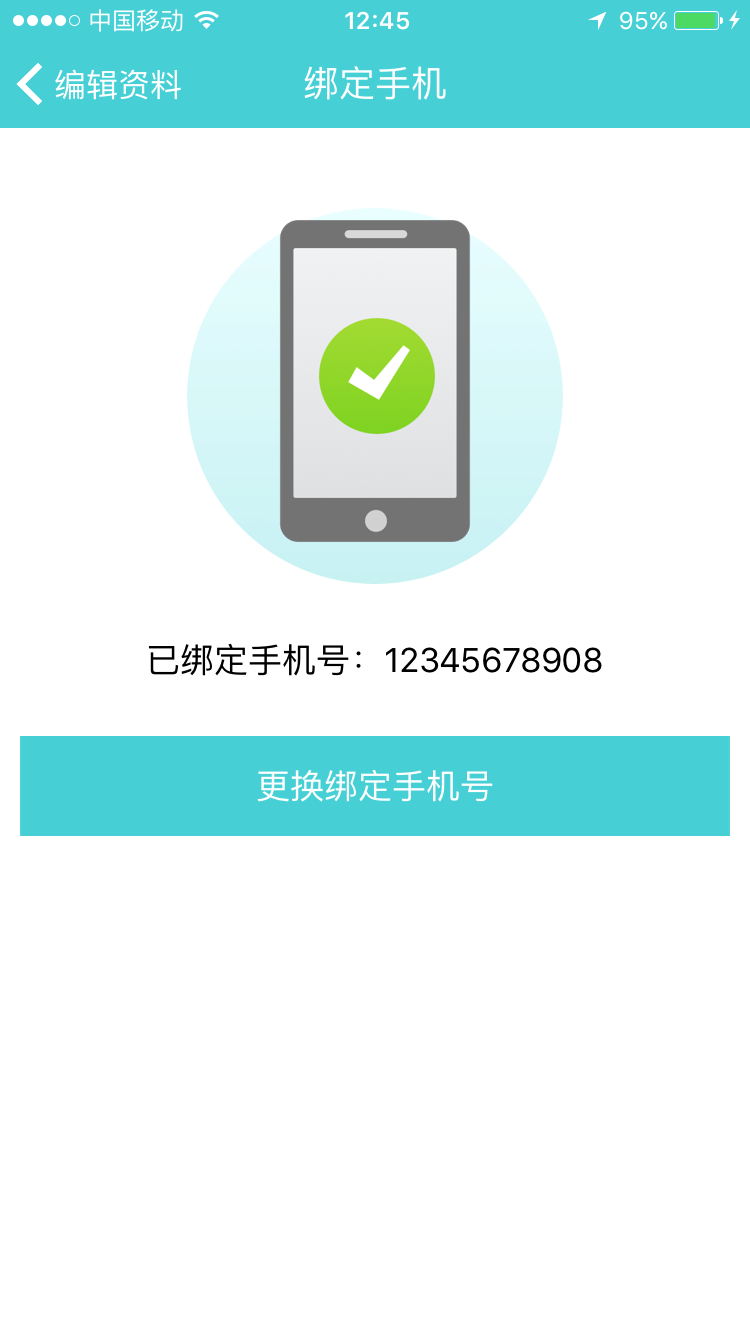Go back to 编辑资料
The width and height of the screenshot is (750, 1334).
point(98,85)
